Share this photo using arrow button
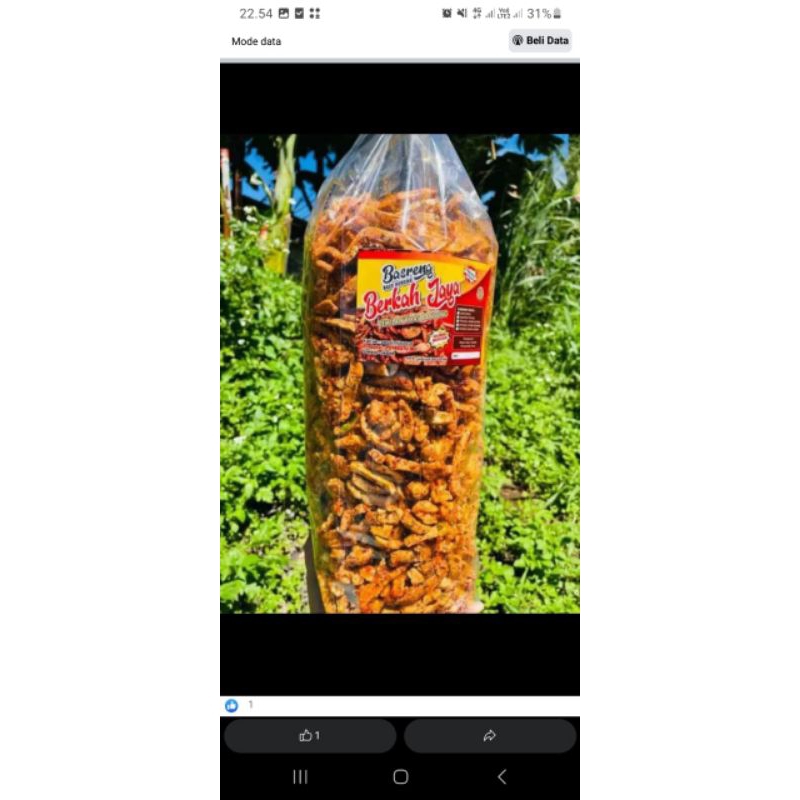 [x=490, y=736]
